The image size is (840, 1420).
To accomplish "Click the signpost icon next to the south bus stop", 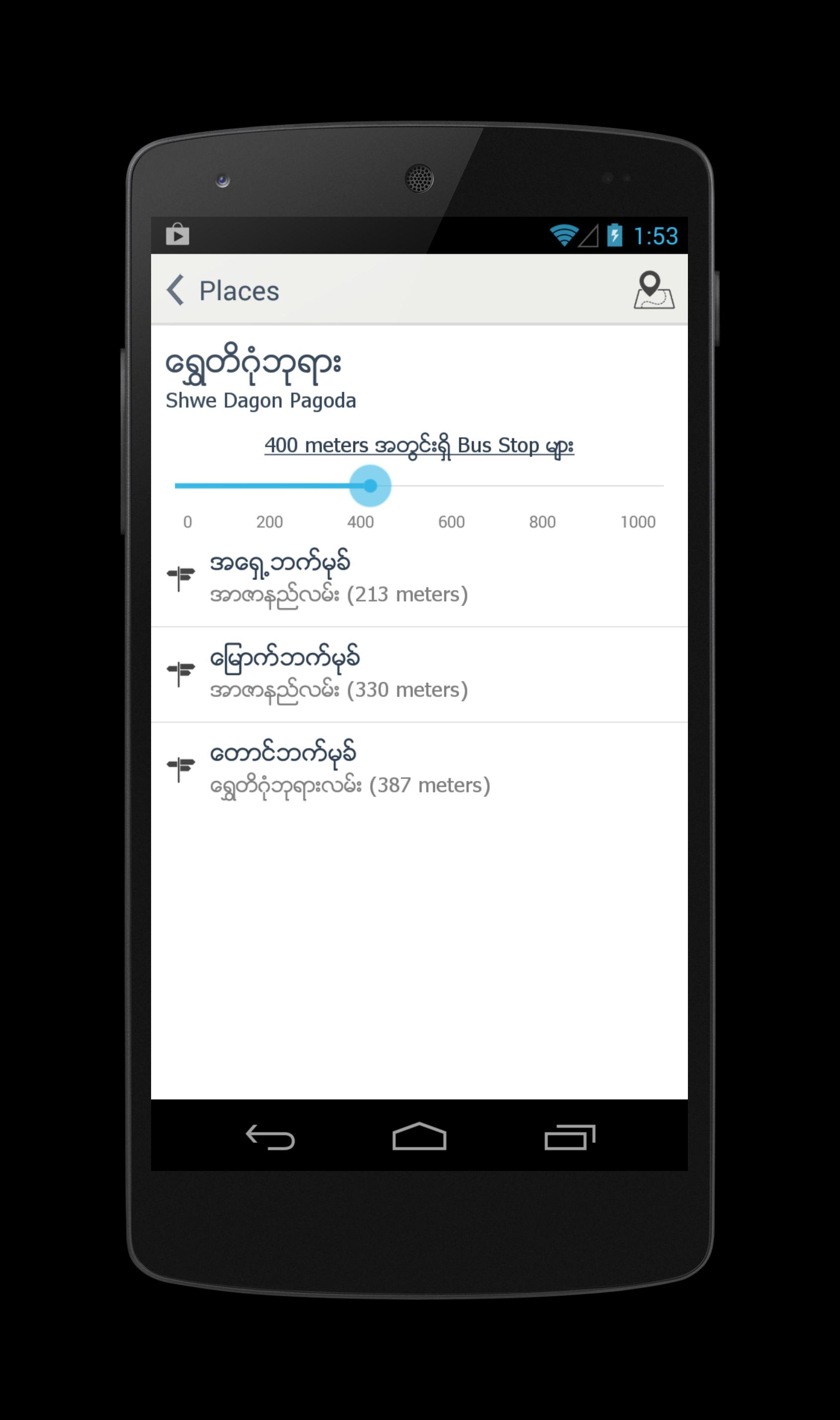I will click(181, 770).
